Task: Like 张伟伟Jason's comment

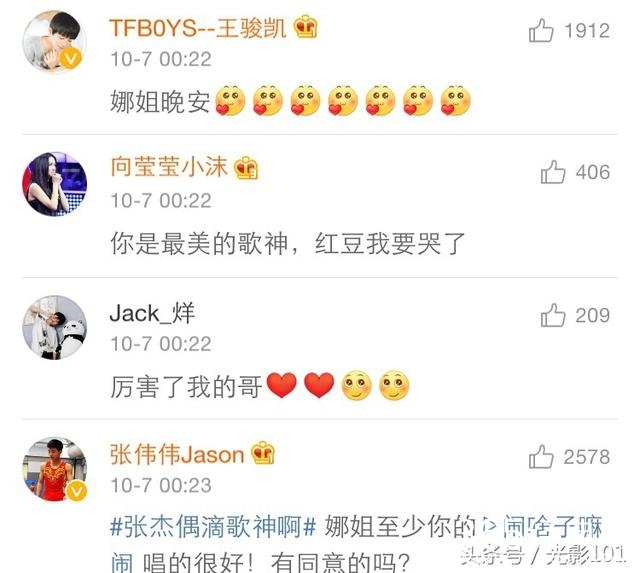Action: point(541,457)
